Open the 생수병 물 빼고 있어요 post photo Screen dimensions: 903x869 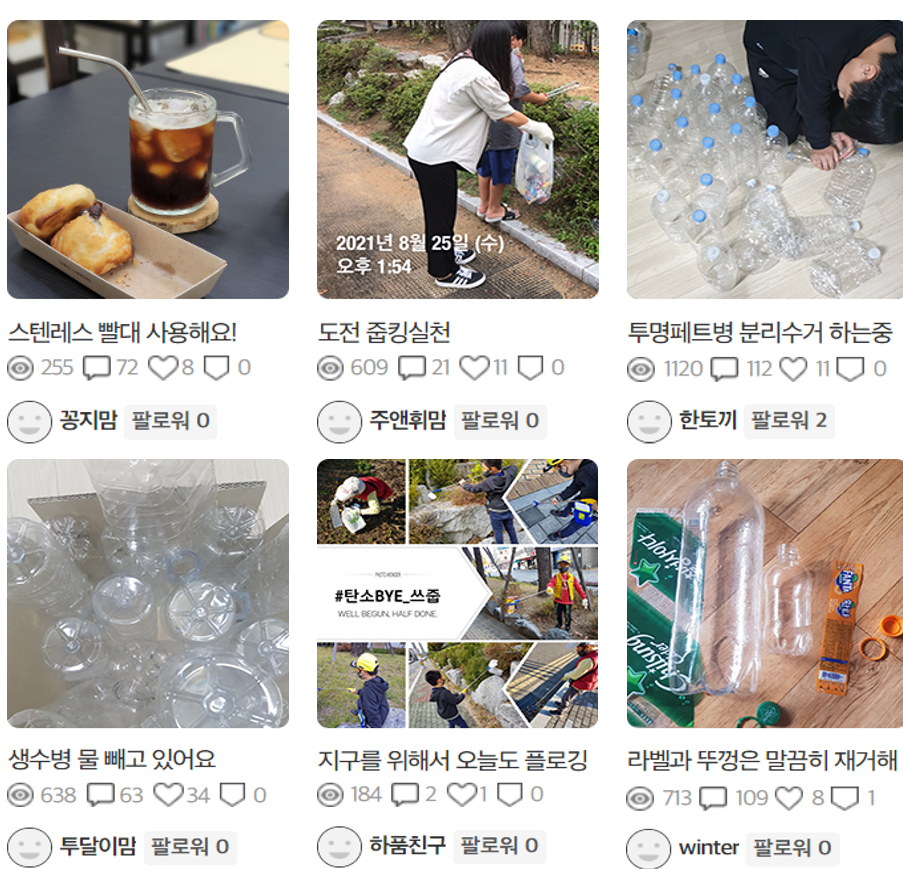147,593
